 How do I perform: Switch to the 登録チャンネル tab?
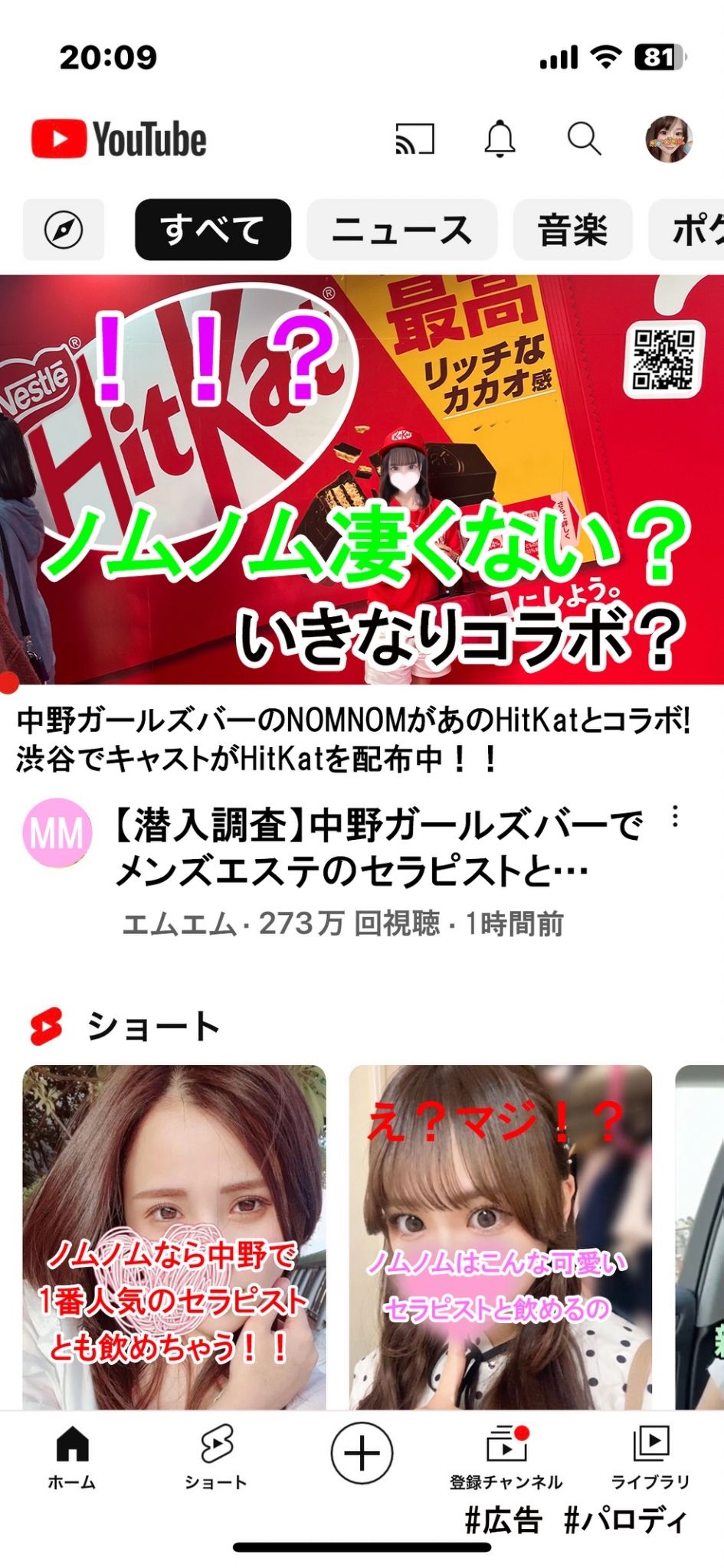(x=506, y=1458)
